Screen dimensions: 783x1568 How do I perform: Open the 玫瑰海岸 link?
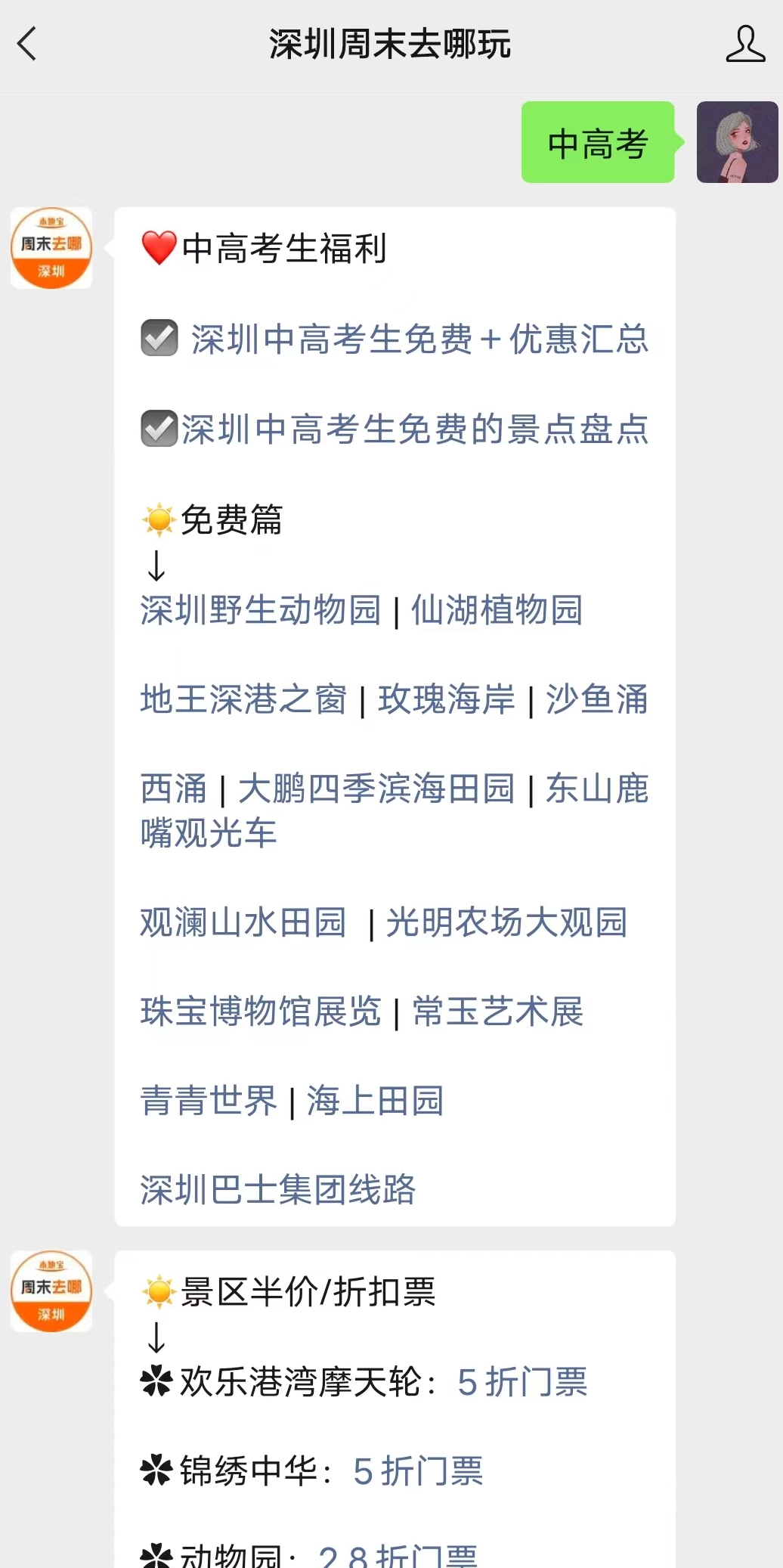click(446, 699)
